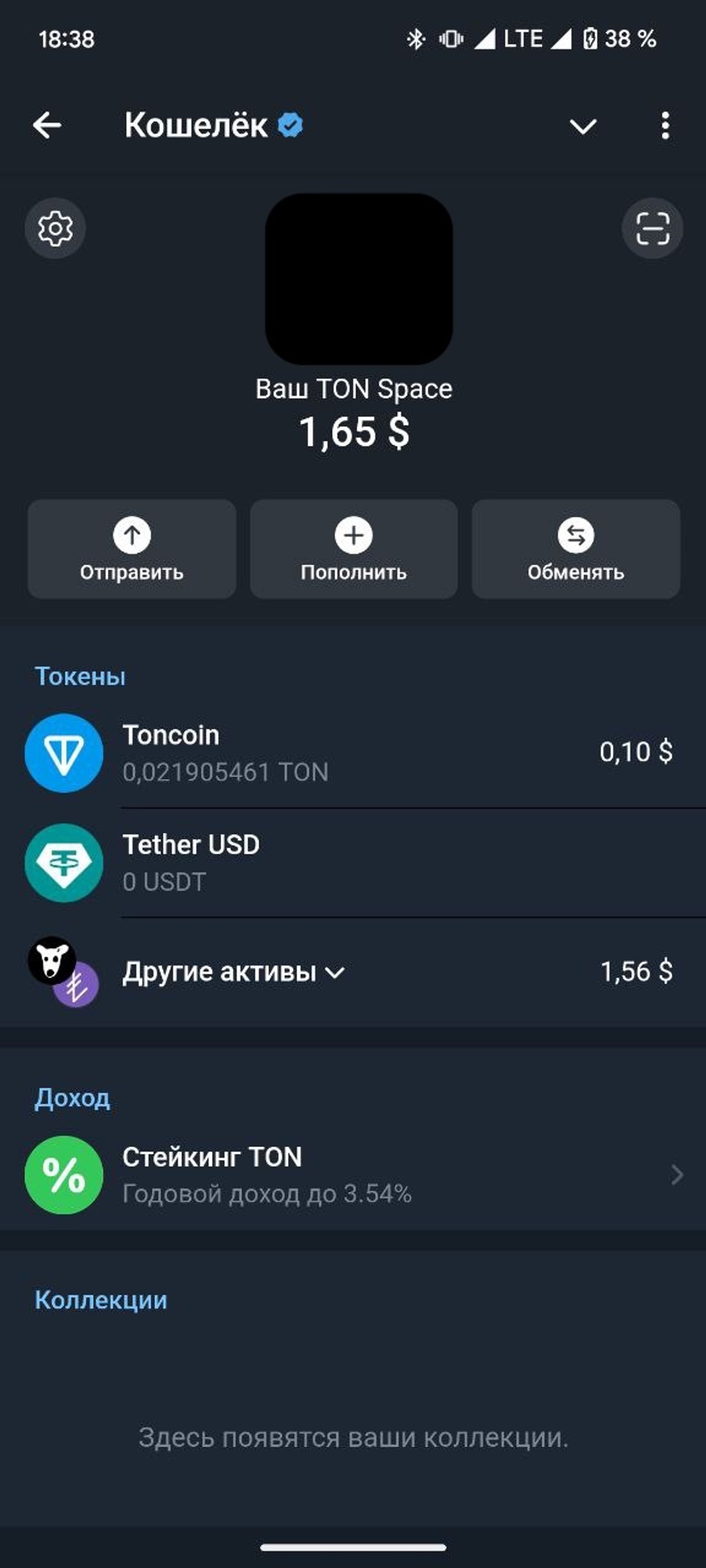Viewport: 706px width, 1568px height.
Task: Go back using the arrow in the header
Action: click(46, 126)
